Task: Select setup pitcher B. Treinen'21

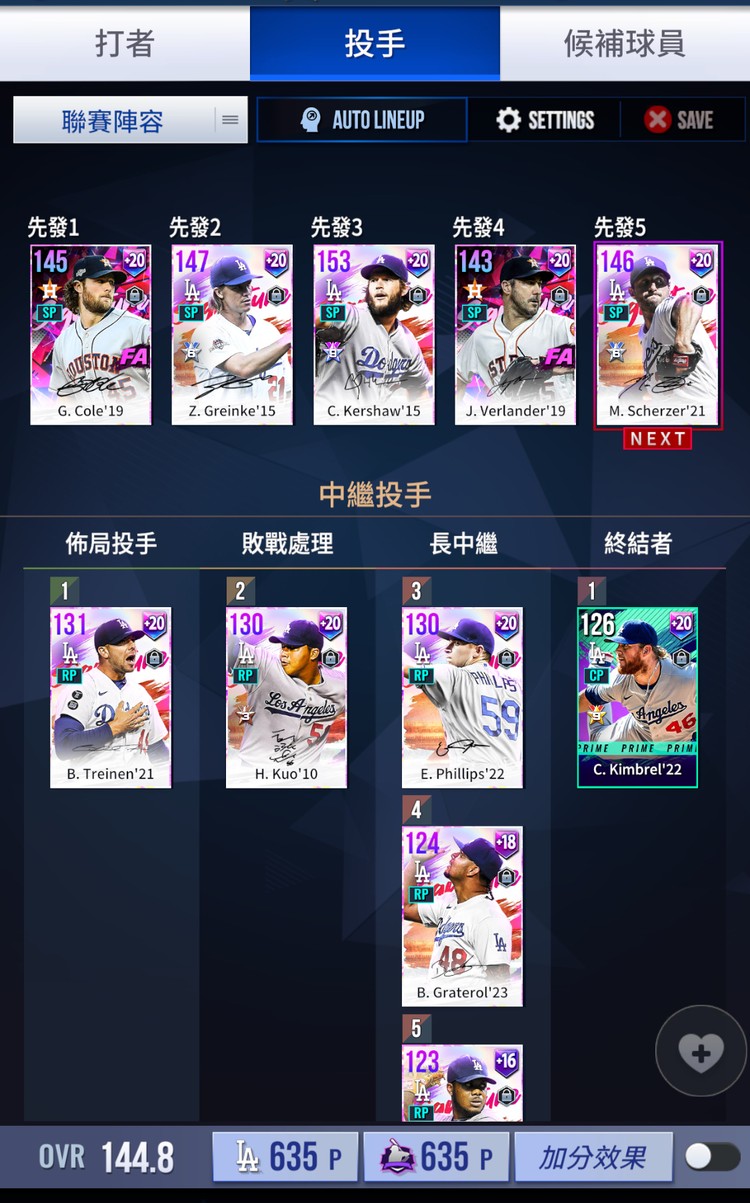Action: [x=111, y=697]
